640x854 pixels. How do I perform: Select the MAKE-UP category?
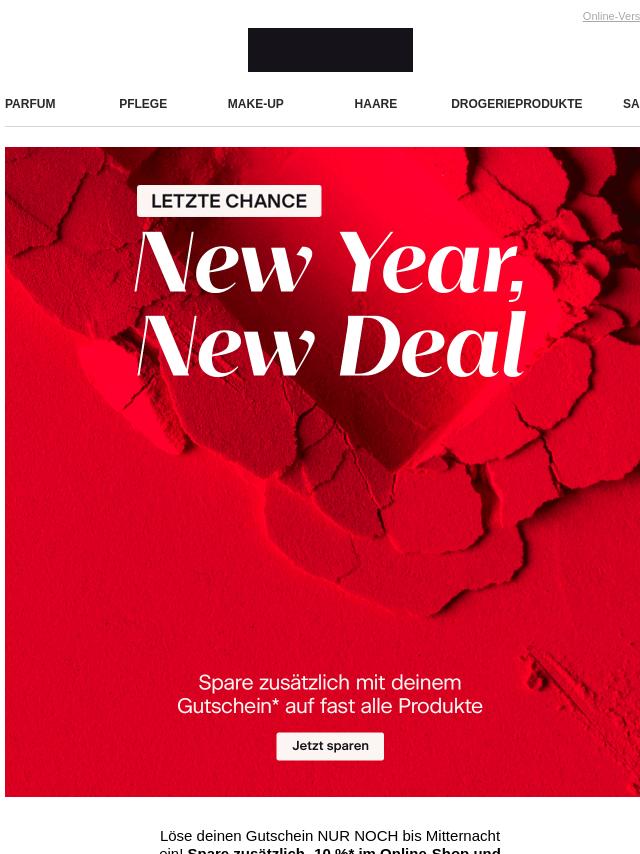(255, 104)
